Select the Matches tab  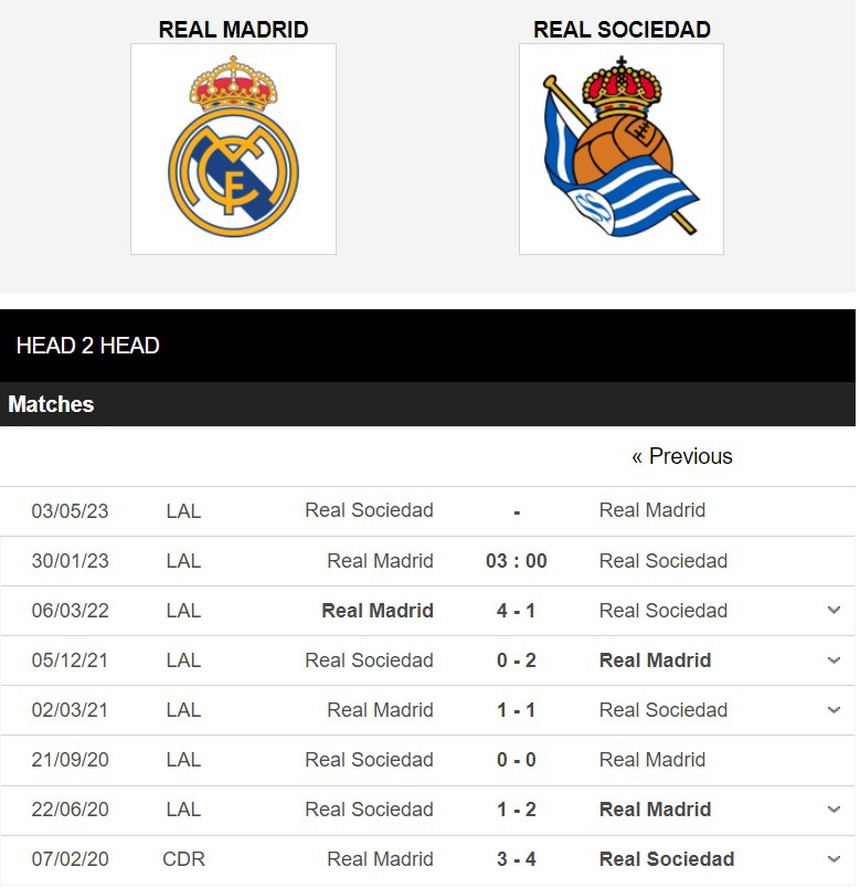50,405
